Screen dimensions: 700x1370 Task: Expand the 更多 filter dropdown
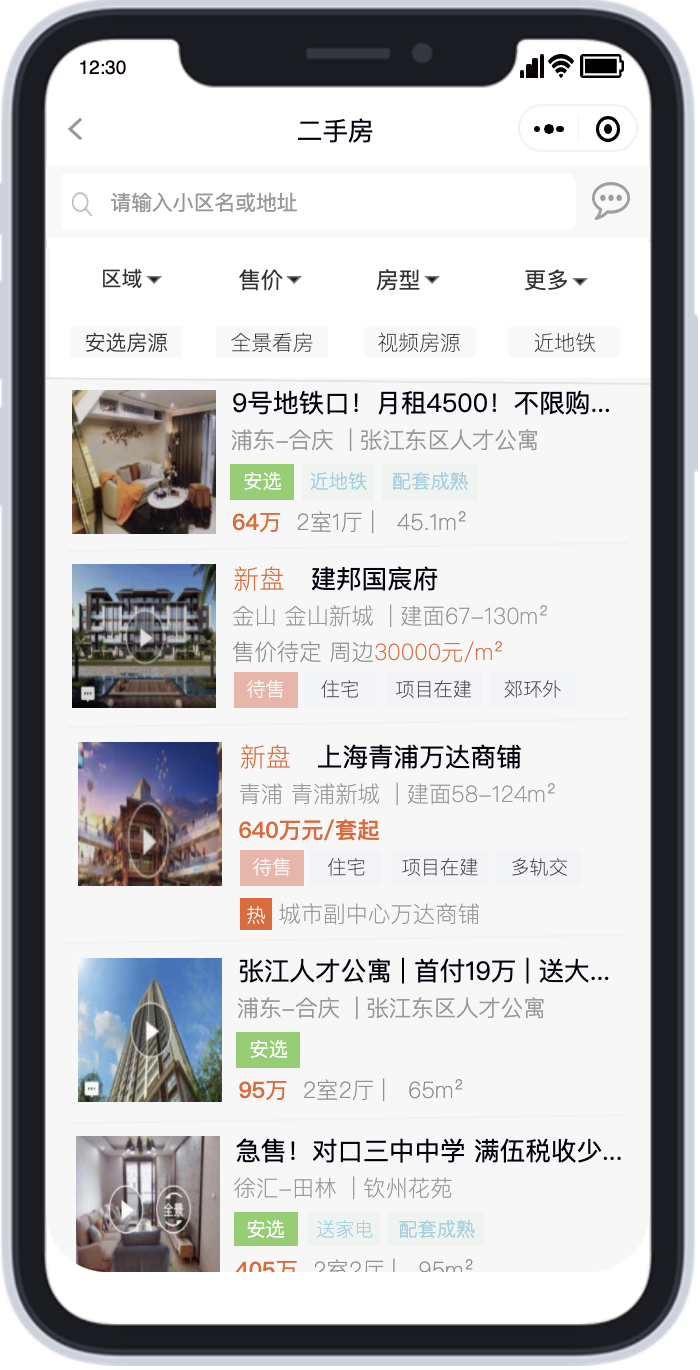click(x=555, y=280)
